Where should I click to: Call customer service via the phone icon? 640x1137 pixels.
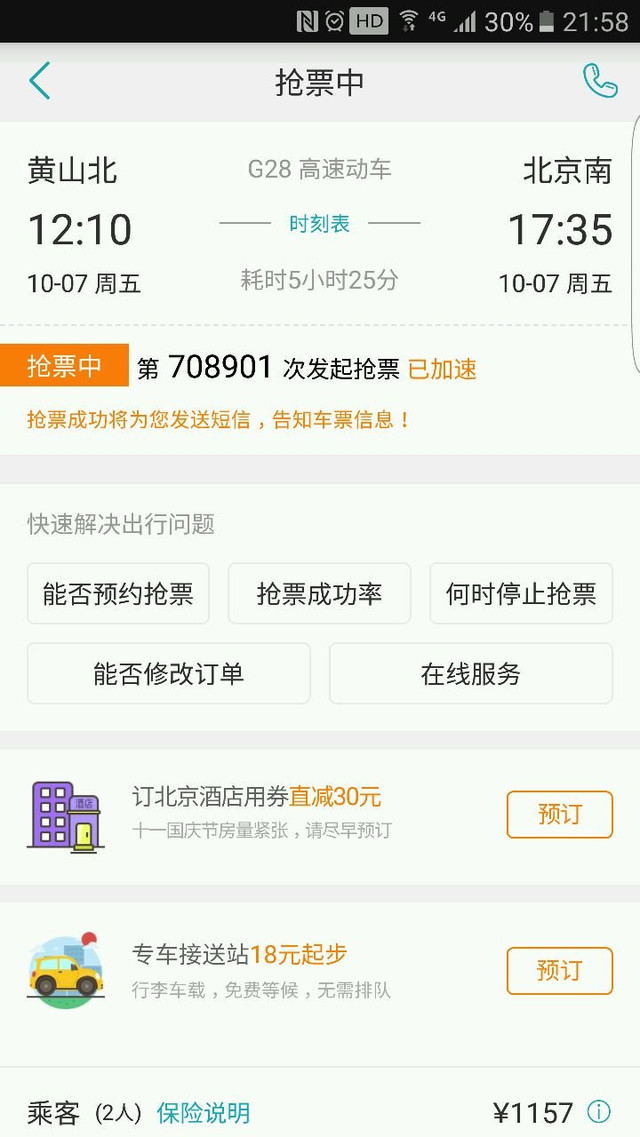(600, 81)
